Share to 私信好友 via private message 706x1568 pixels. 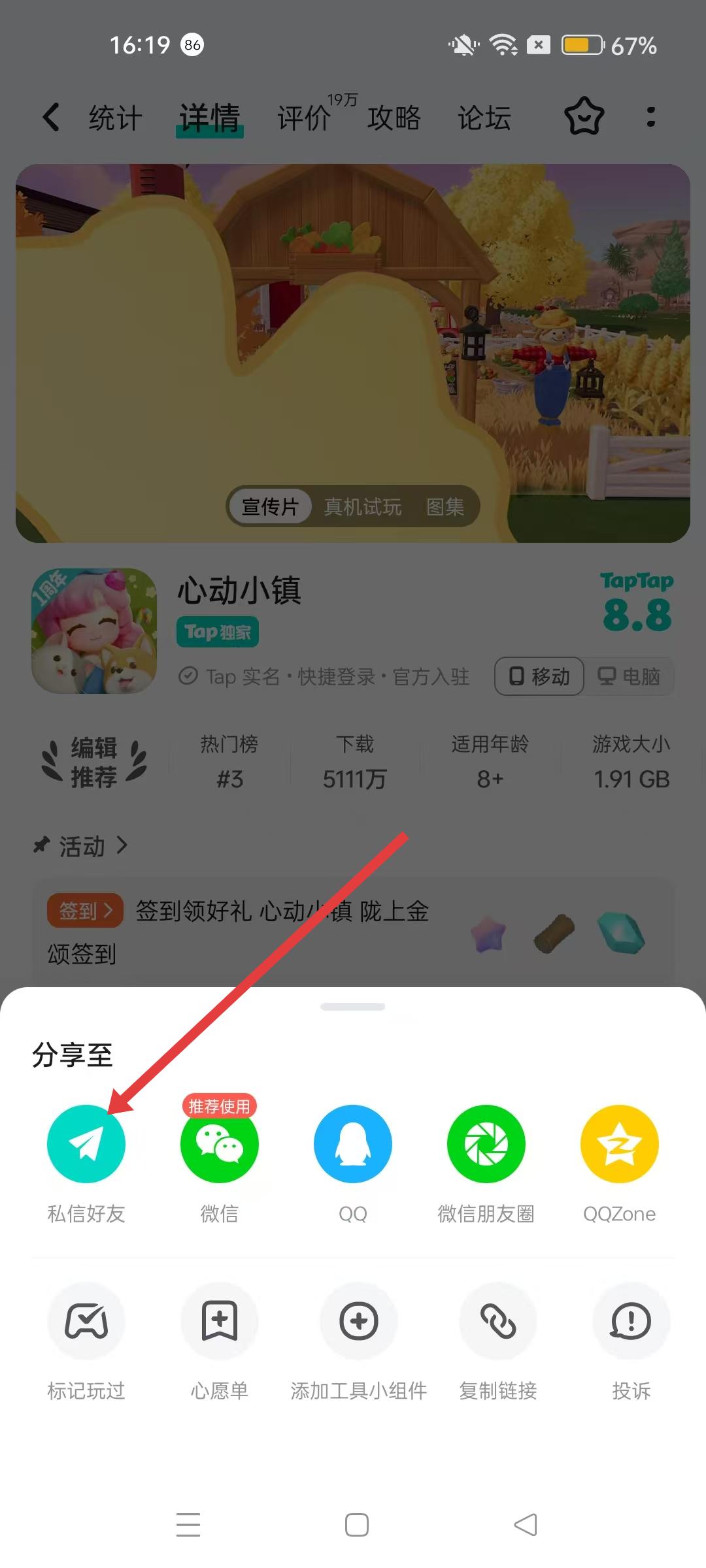coord(86,1144)
